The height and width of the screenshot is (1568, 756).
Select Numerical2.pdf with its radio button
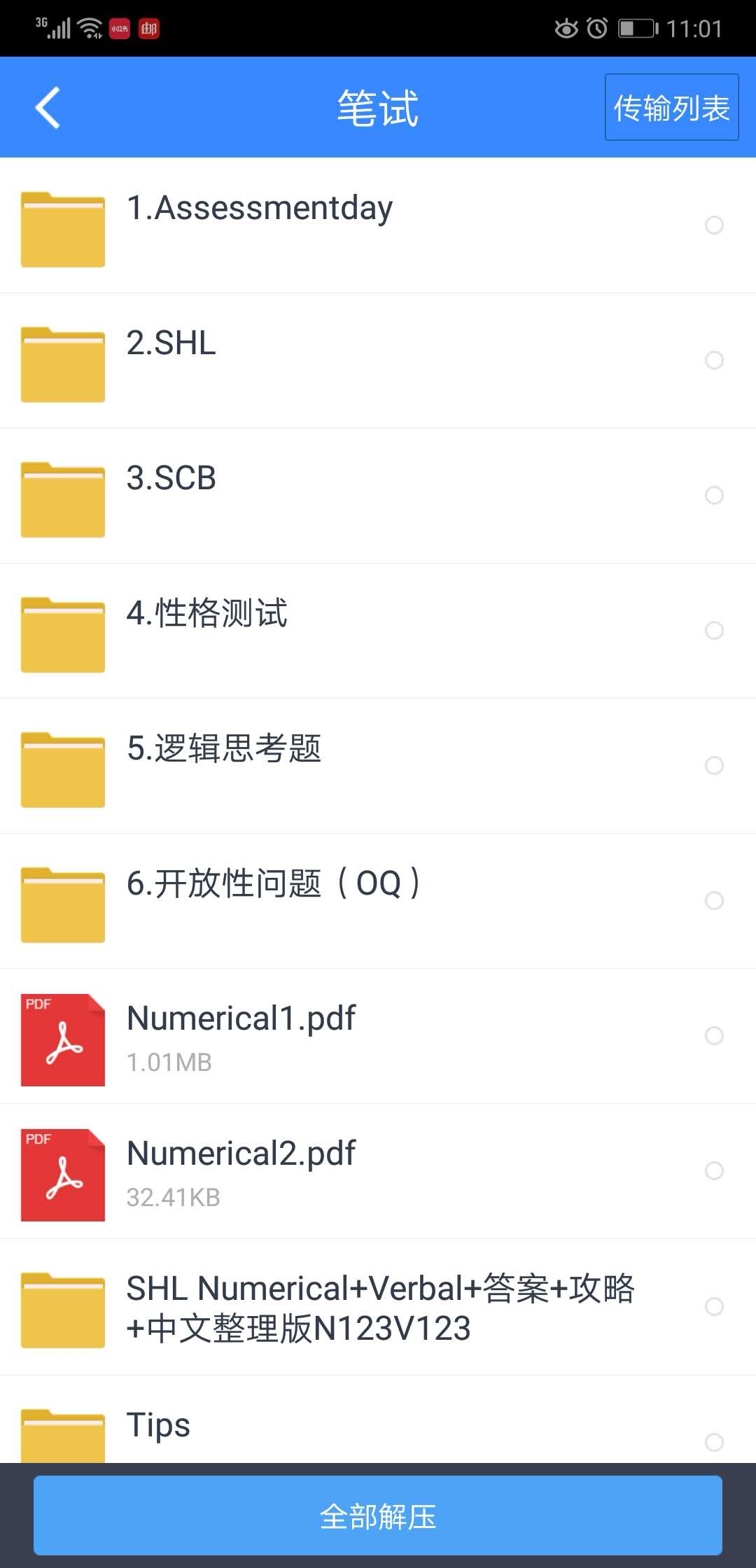(x=714, y=1171)
